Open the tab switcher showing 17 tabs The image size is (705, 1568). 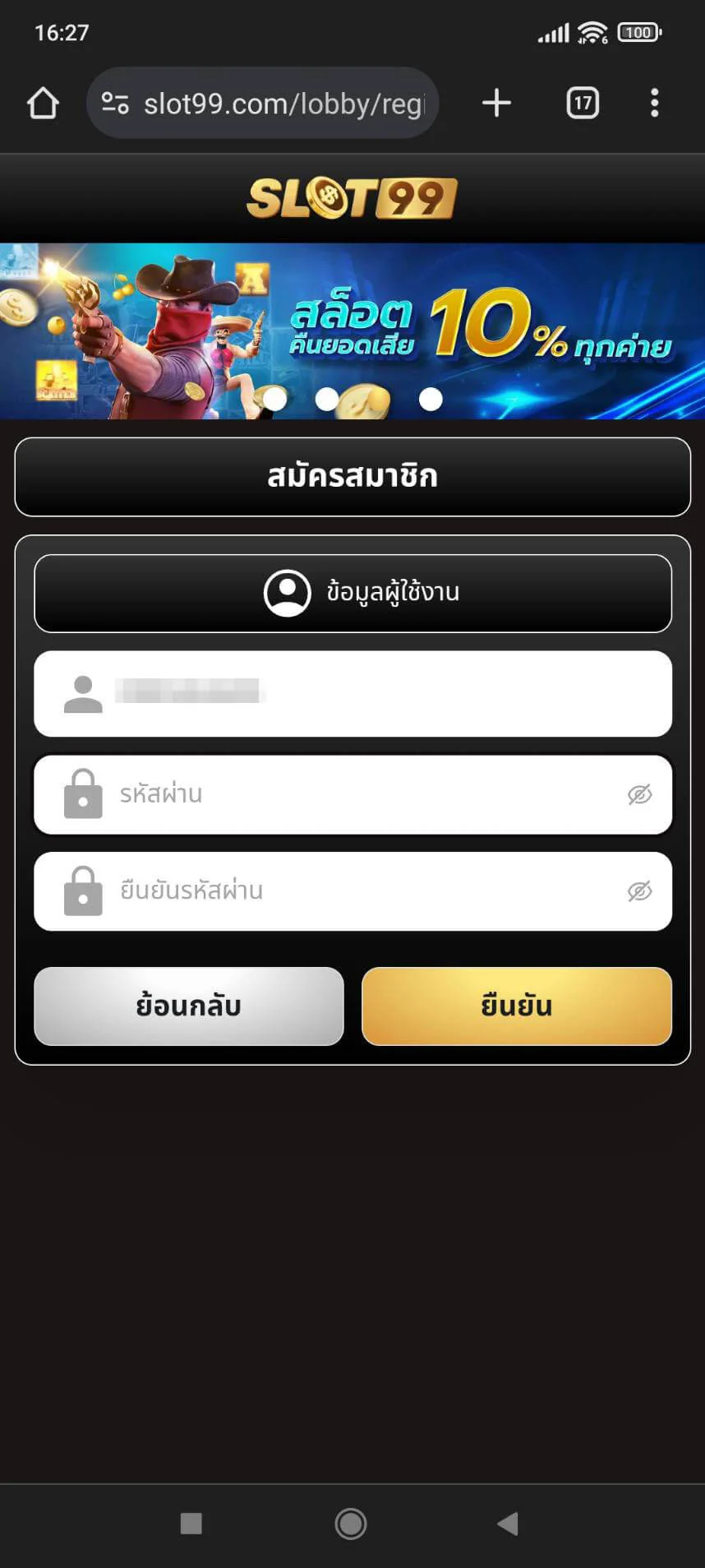[x=582, y=103]
